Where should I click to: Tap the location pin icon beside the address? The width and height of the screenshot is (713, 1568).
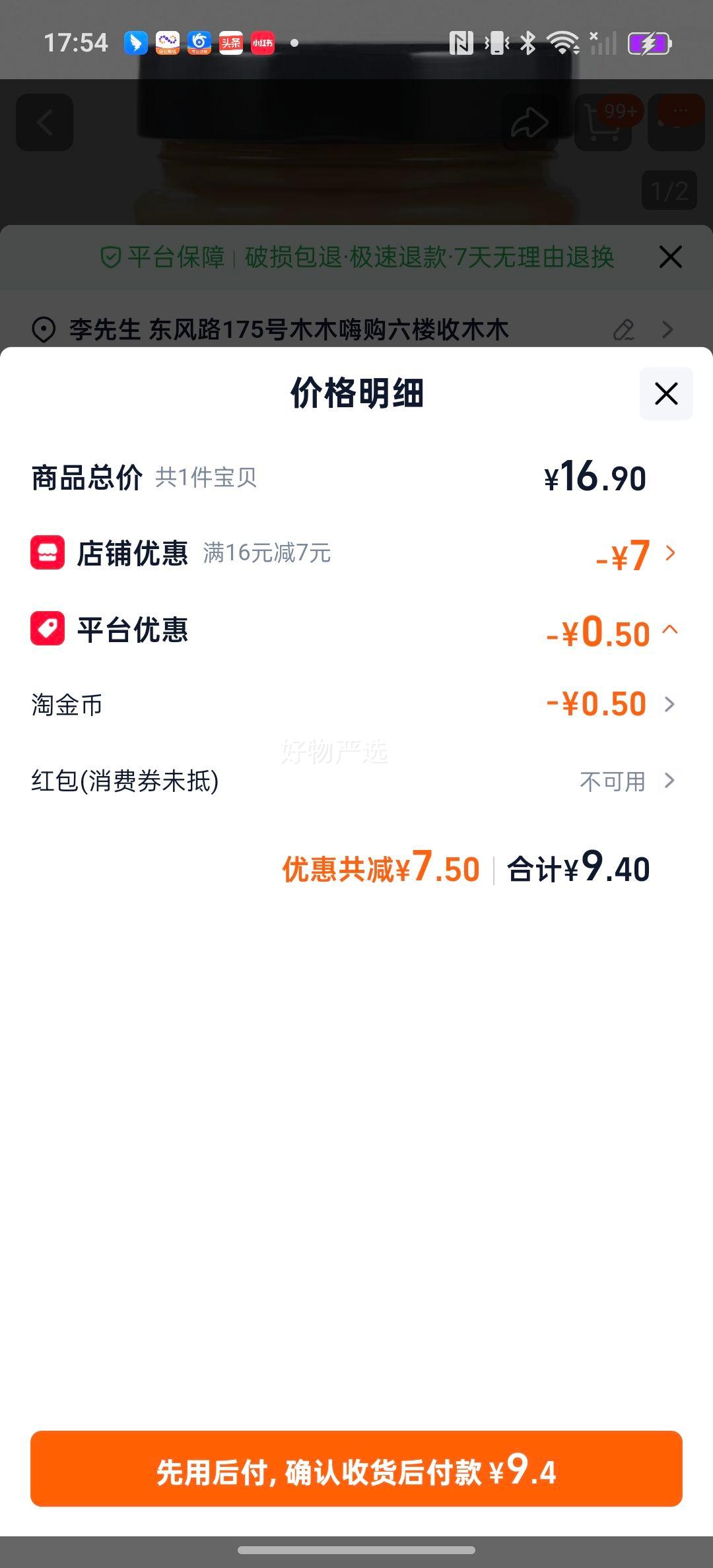(x=42, y=330)
